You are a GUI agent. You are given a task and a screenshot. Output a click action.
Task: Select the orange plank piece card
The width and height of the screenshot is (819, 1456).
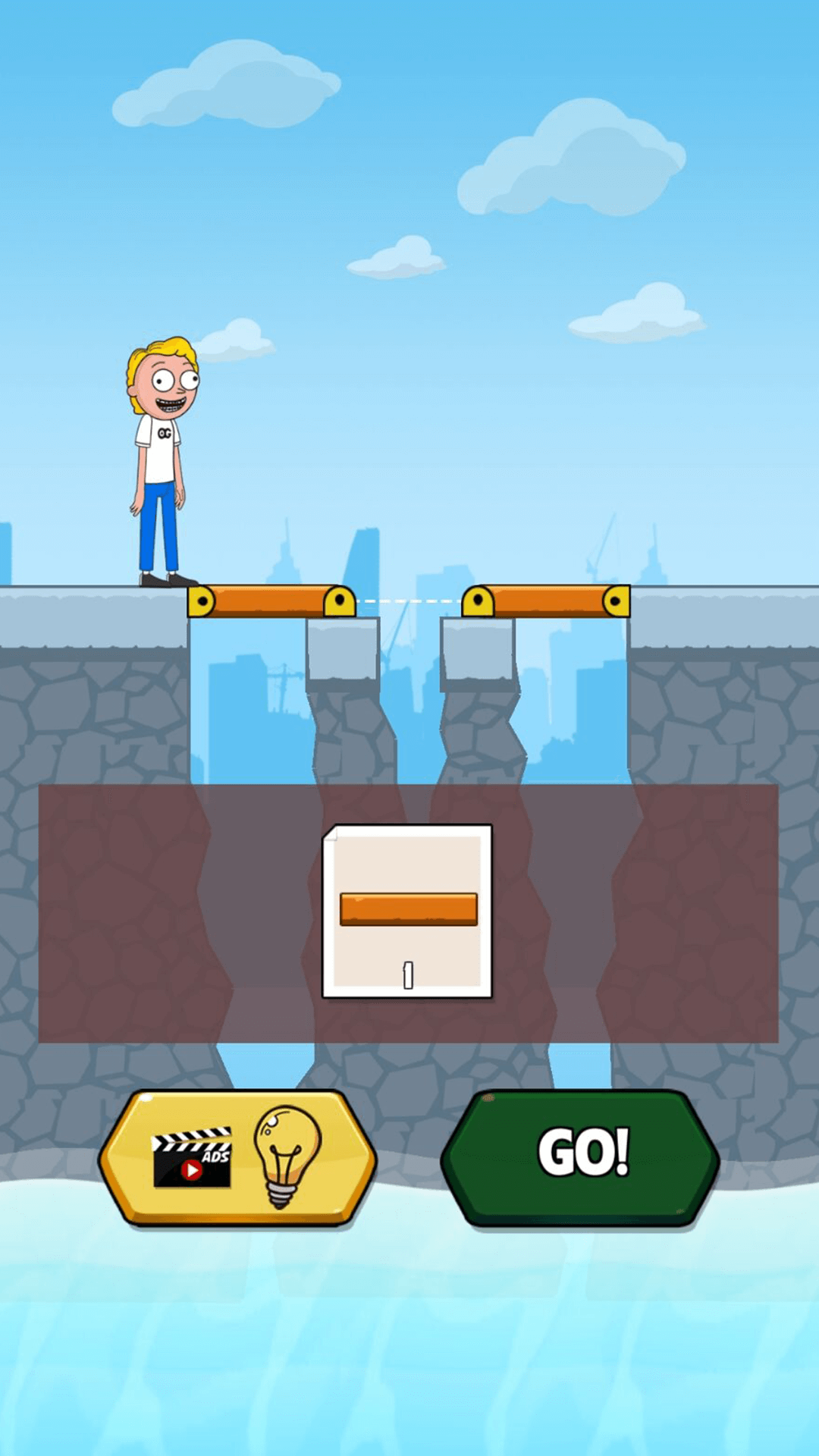[408, 911]
